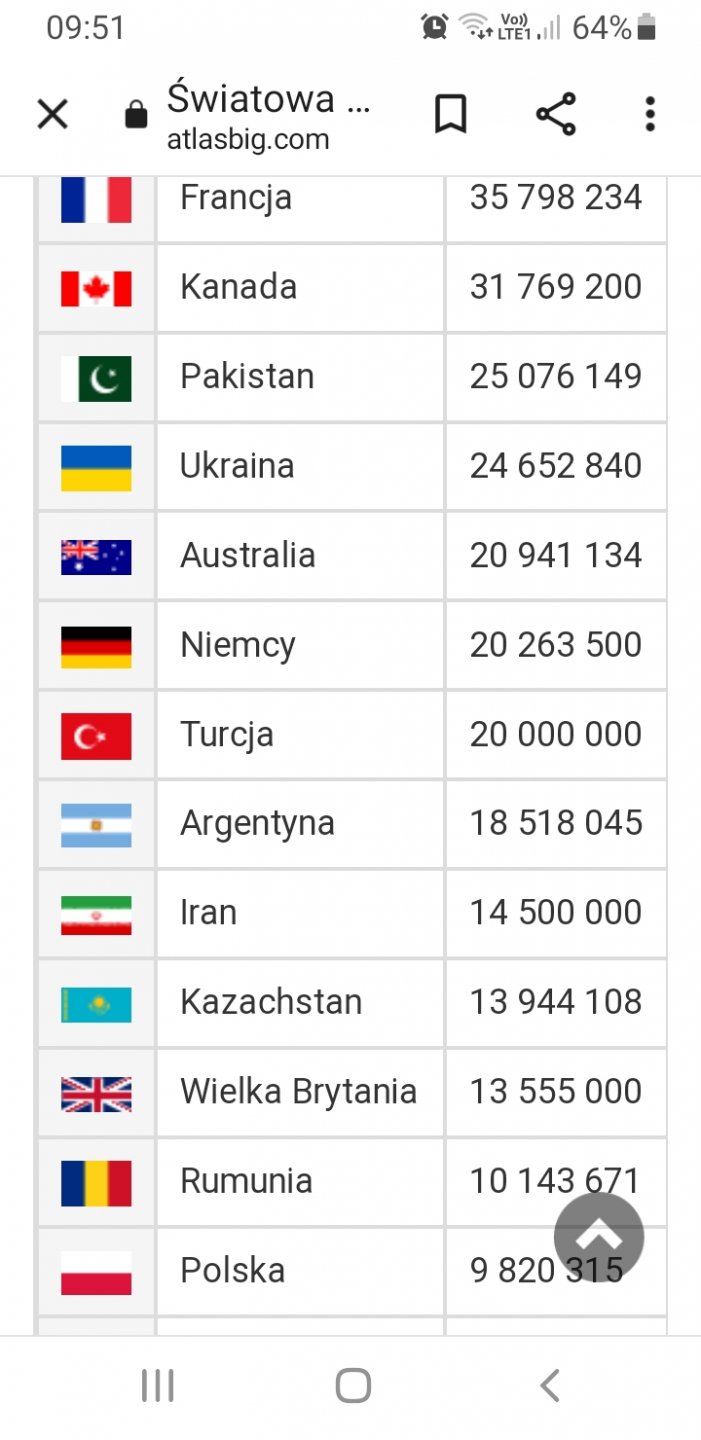Go to the home screen
701x1440 pixels.
point(353,1386)
